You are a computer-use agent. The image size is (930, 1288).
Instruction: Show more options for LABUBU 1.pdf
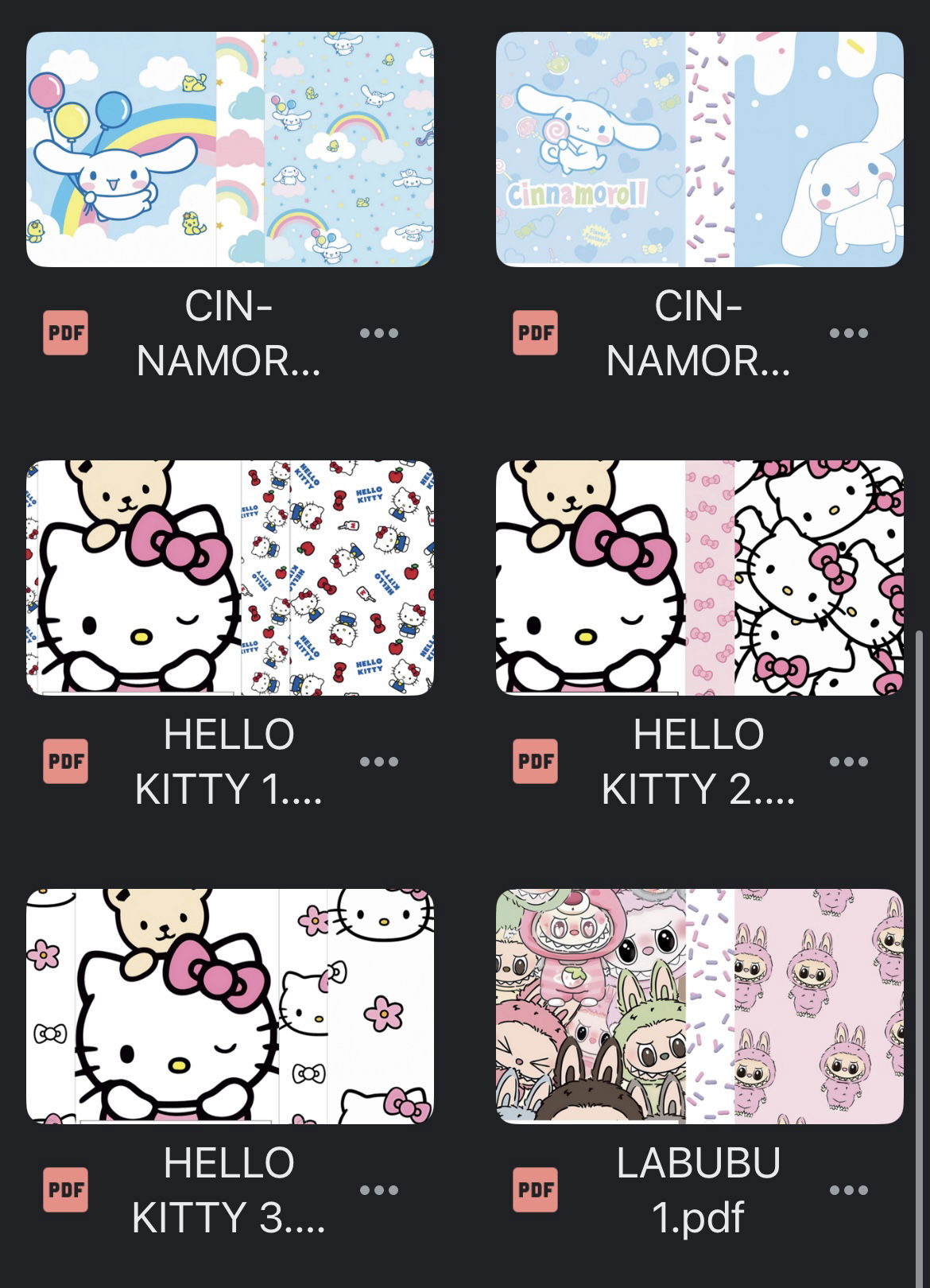848,1190
